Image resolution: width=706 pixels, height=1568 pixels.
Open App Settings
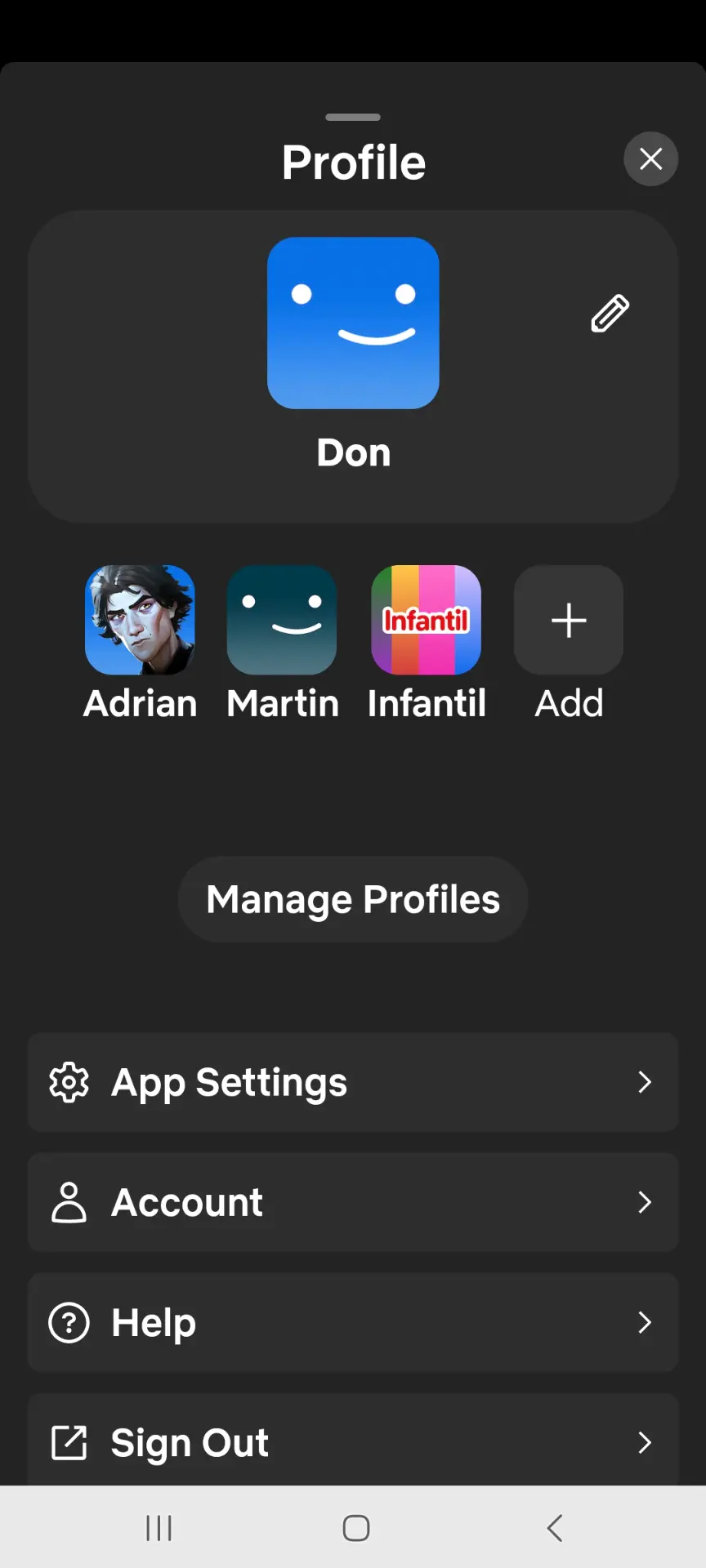click(353, 1082)
